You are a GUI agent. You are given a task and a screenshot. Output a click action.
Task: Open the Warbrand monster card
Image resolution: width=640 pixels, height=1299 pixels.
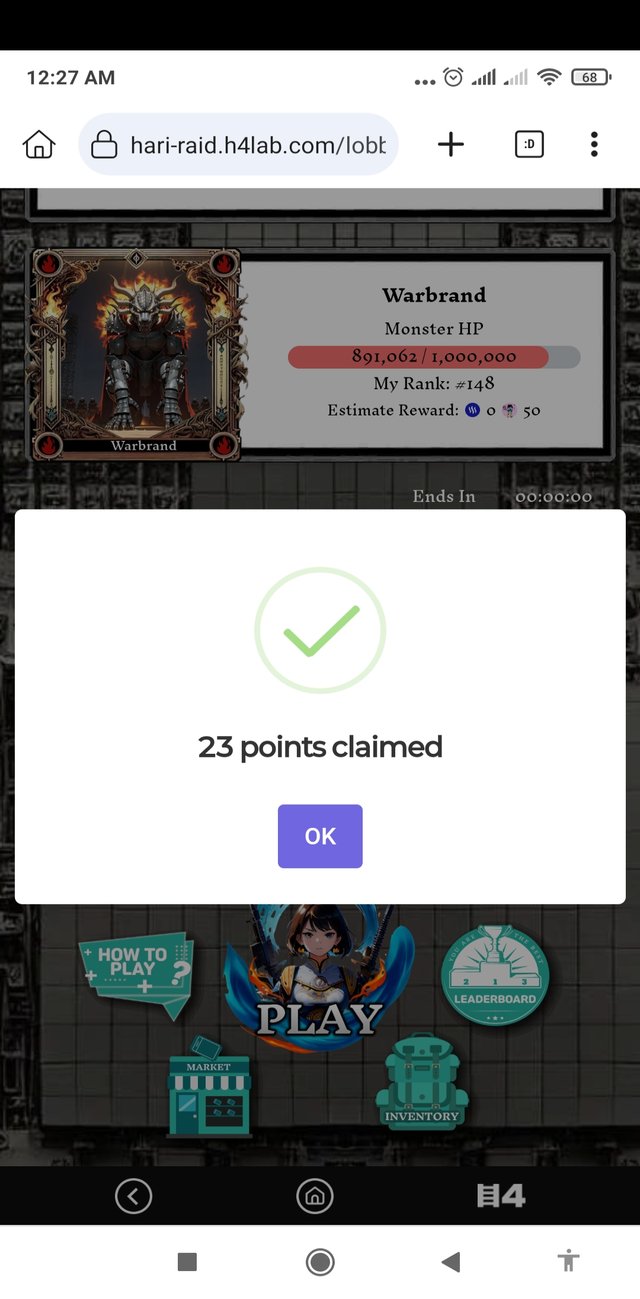138,354
